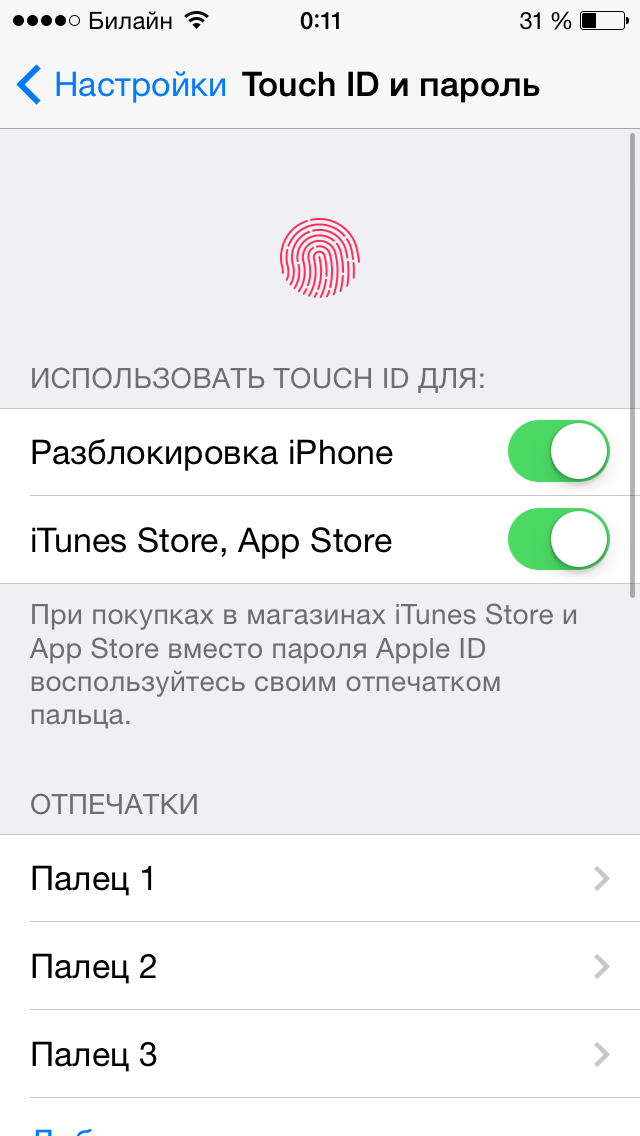Toggle Разблокировка iPhone switch off
Image resolution: width=640 pixels, height=1136 pixels.
pyautogui.click(x=558, y=452)
